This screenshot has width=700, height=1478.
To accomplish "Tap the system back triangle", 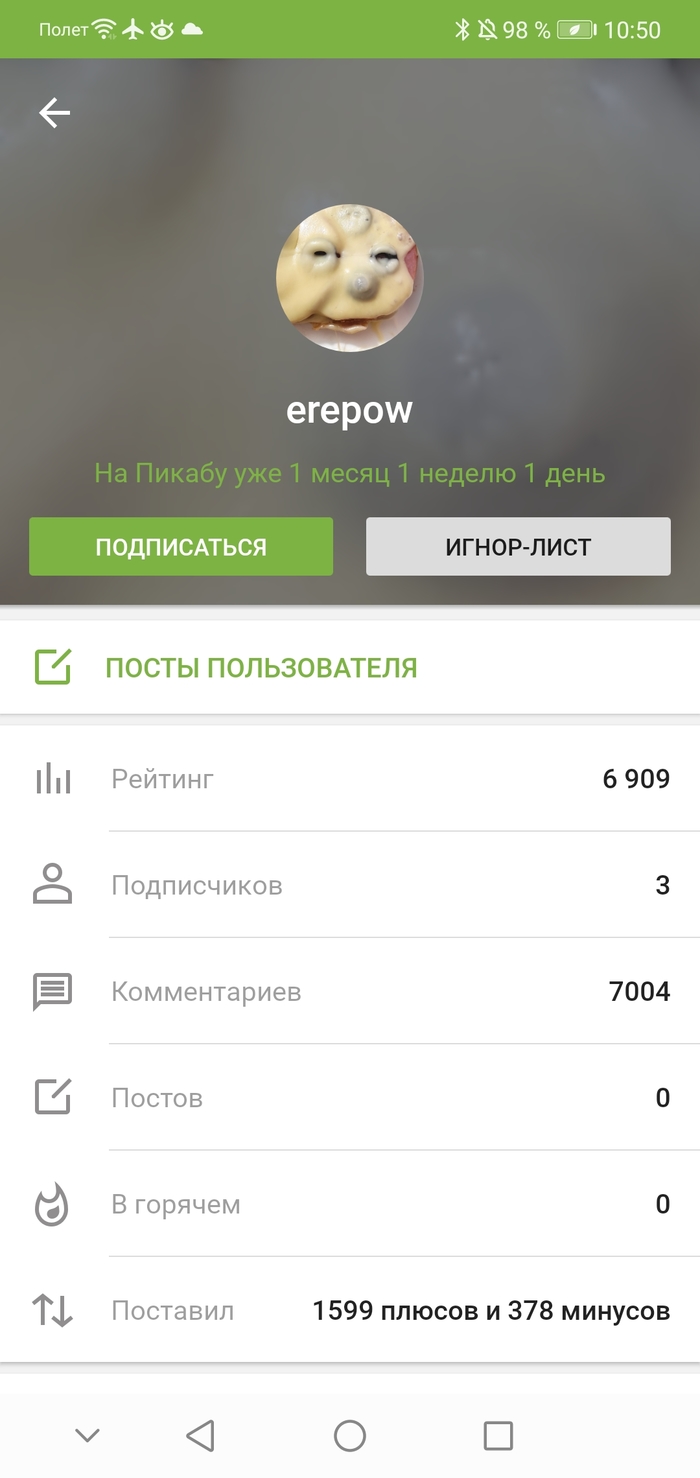I will pos(201,1436).
